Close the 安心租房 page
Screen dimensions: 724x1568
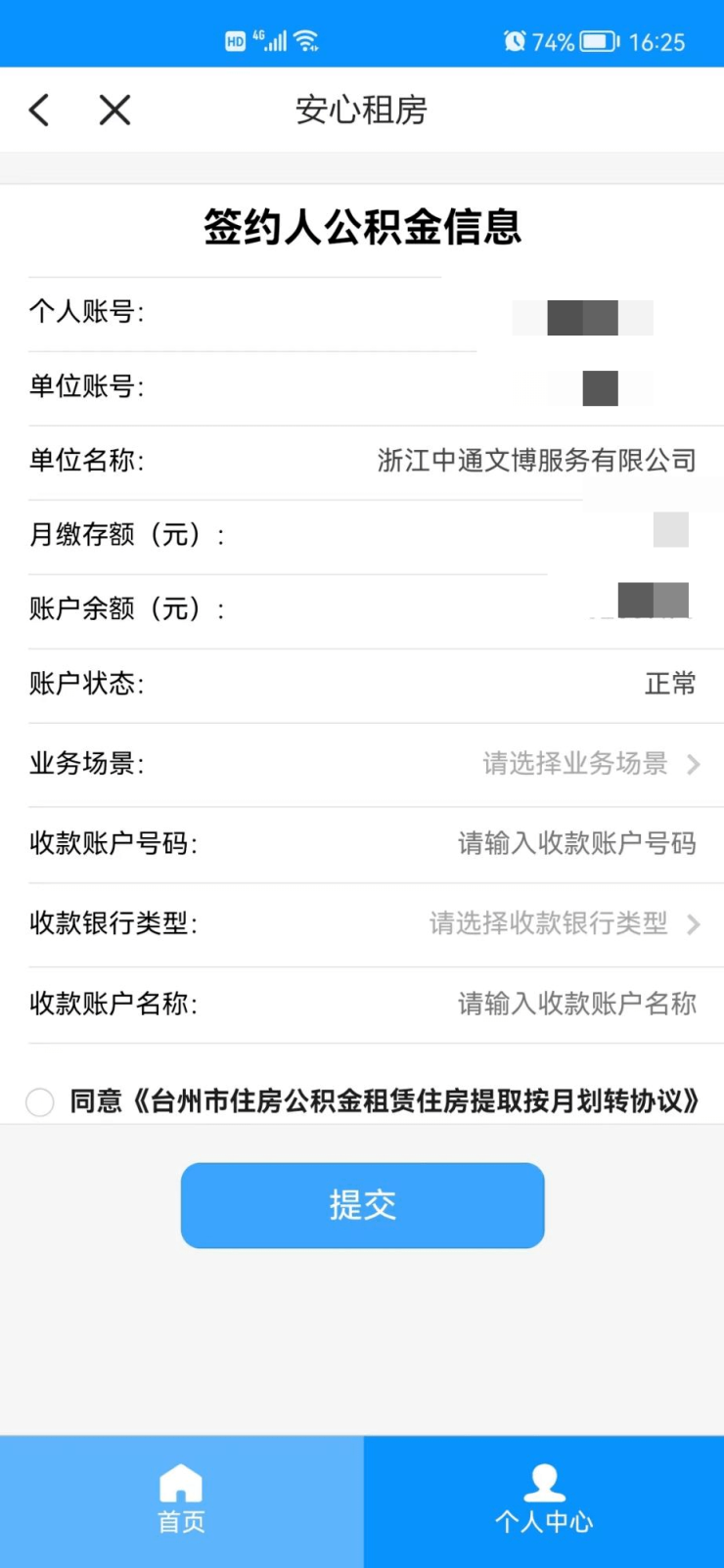click(114, 110)
